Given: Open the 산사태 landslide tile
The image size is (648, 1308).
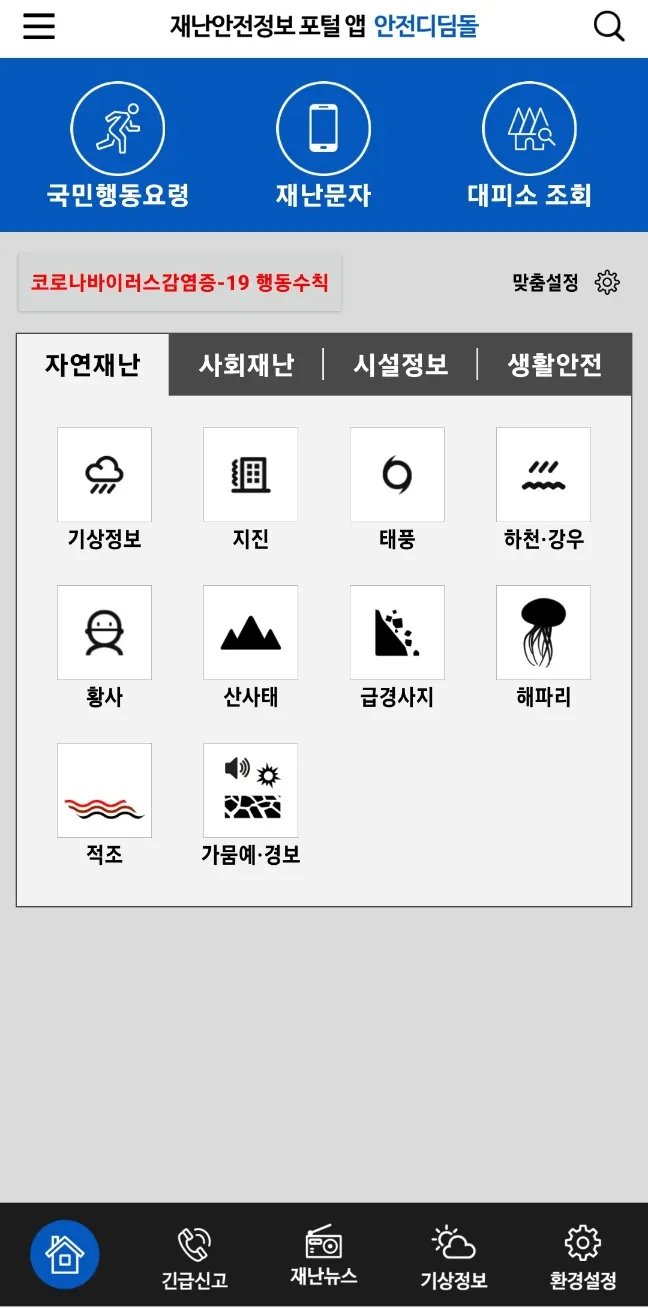Looking at the screenshot, I should 250,633.
